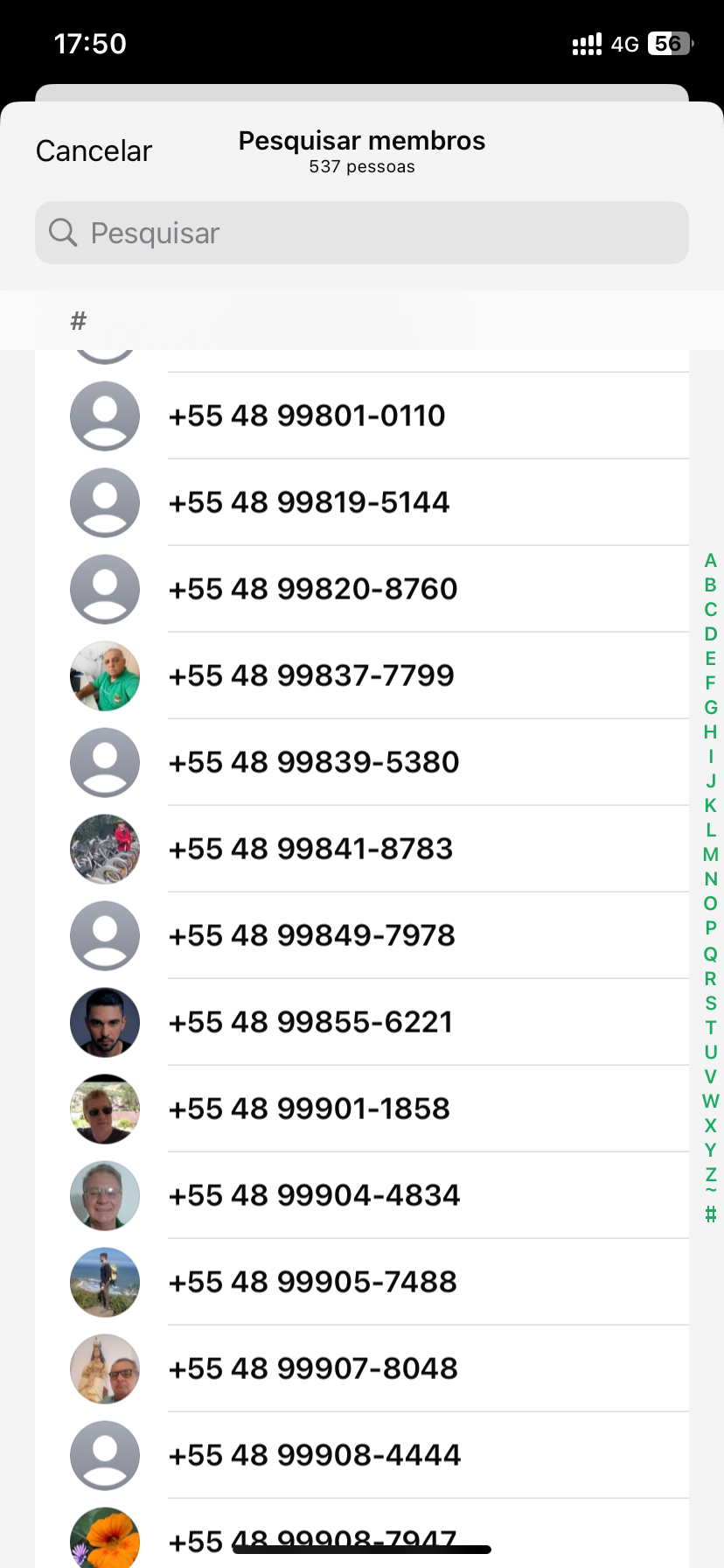Tap Cancelar to close member search
Screen dimensions: 724x1568
click(94, 150)
